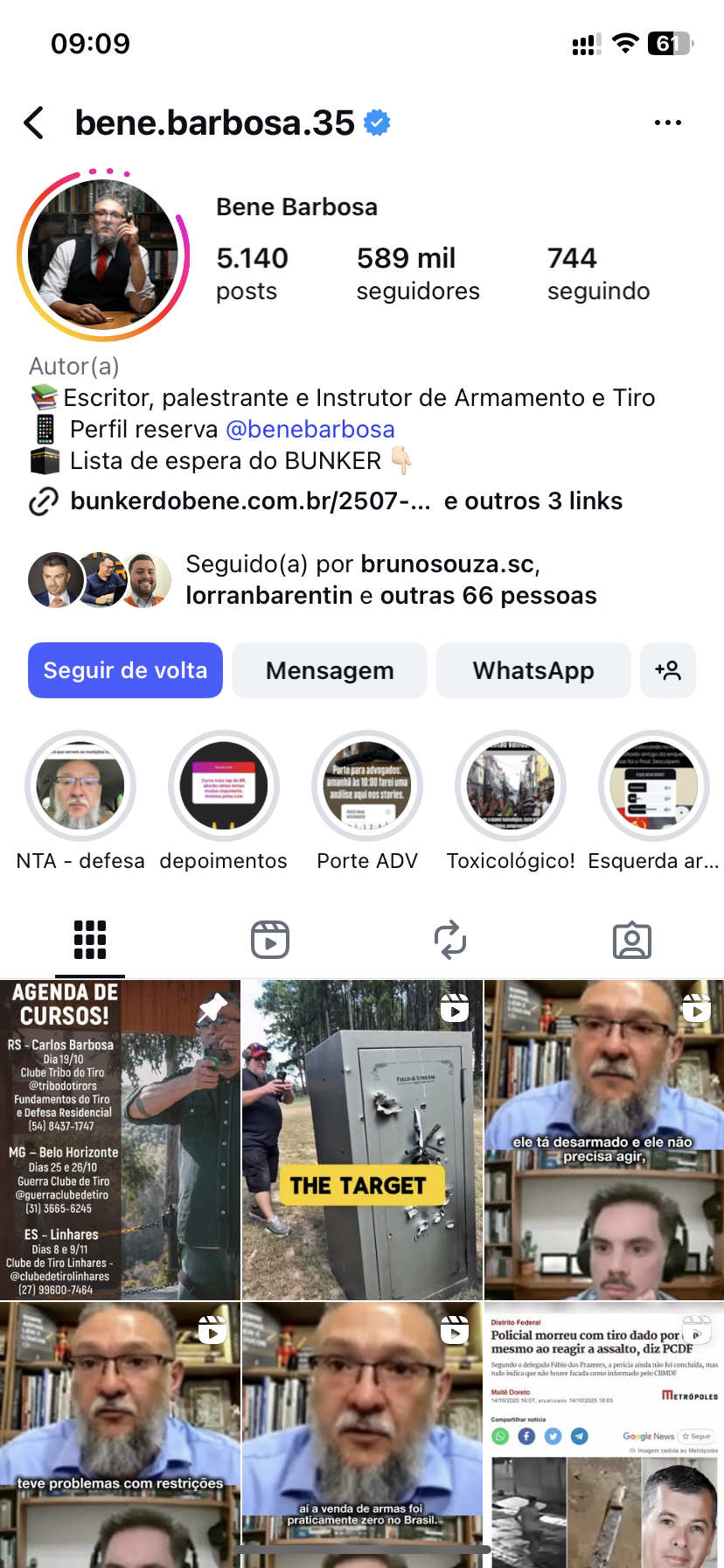Viewport: 724px width, 1568px height.
Task: Contact via WhatsApp button
Action: (x=533, y=670)
